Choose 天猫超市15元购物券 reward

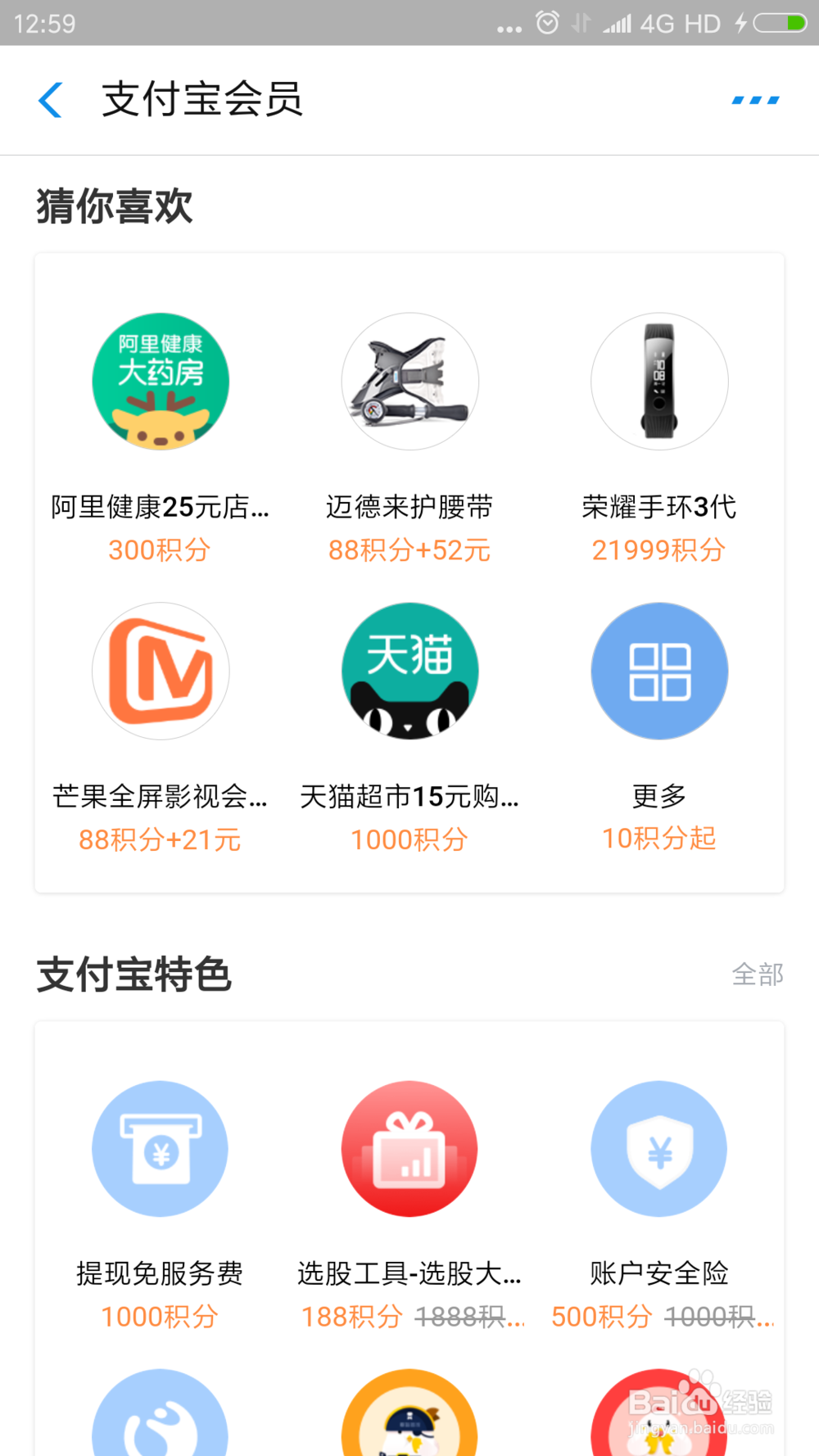(409, 671)
